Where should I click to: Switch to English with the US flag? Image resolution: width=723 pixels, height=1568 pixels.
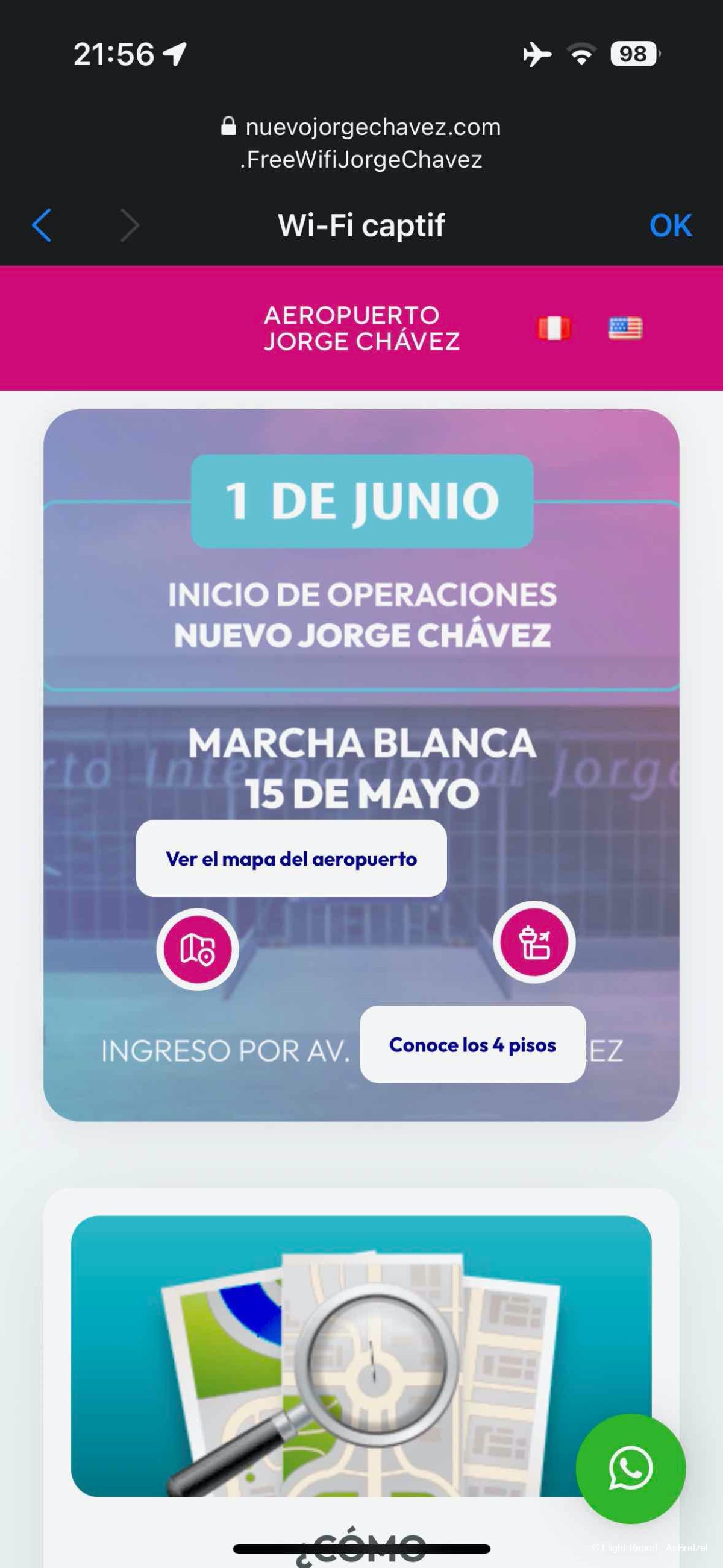coord(625,329)
